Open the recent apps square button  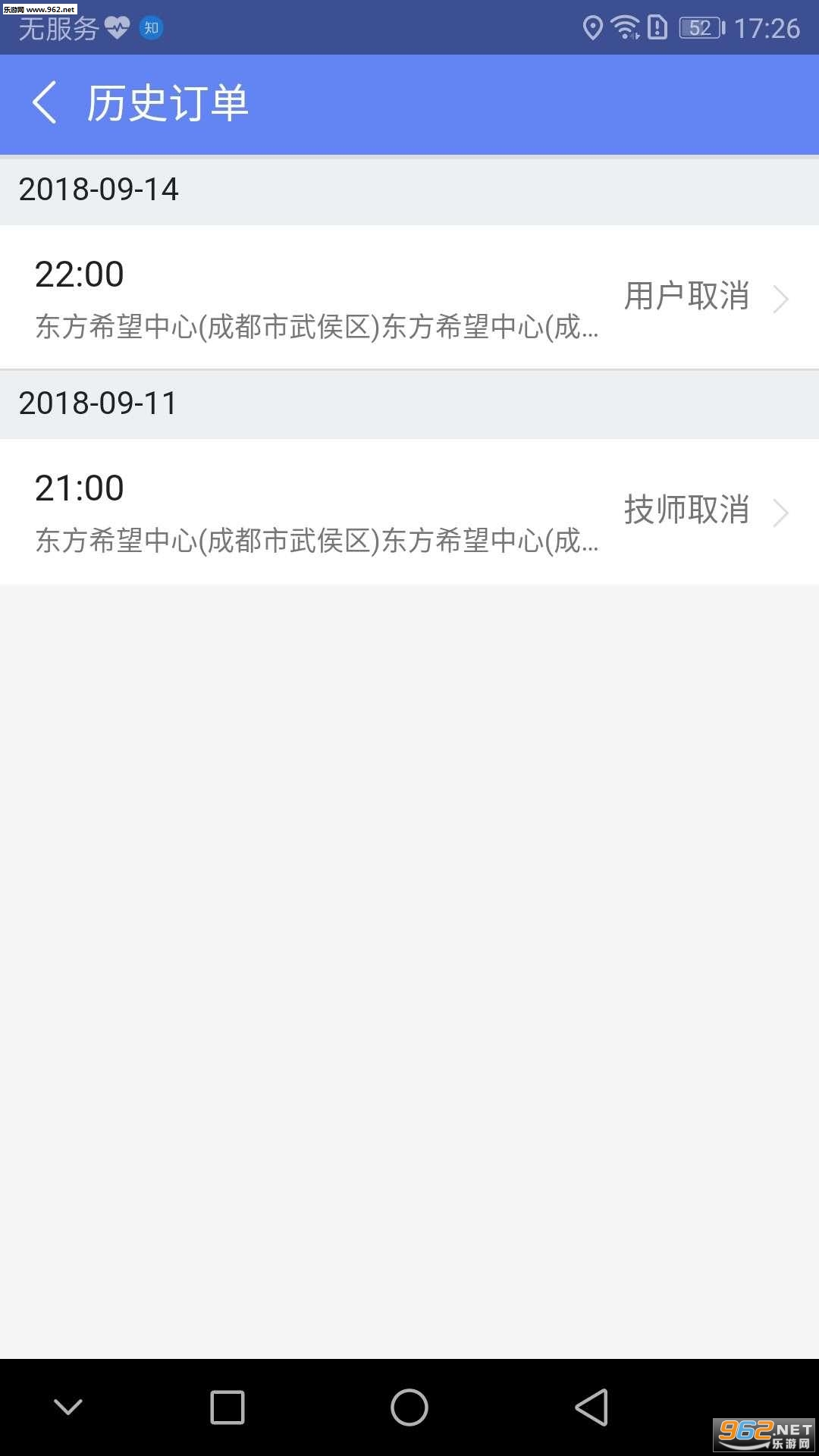click(227, 1407)
